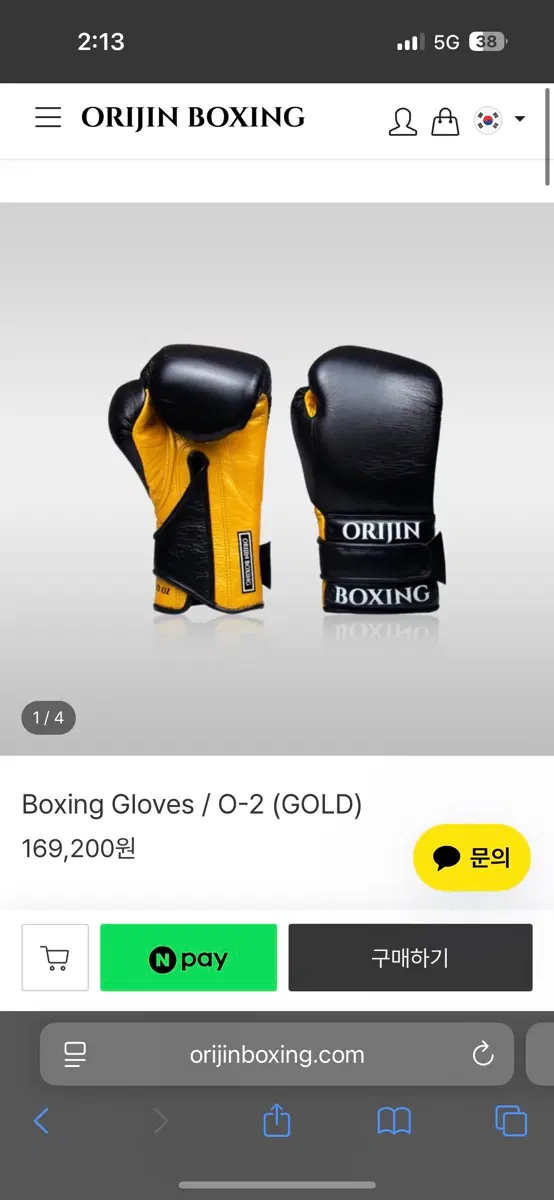Tap the orijinboxing.com address bar
Image resolution: width=554 pixels, height=1200 pixels.
277,1054
